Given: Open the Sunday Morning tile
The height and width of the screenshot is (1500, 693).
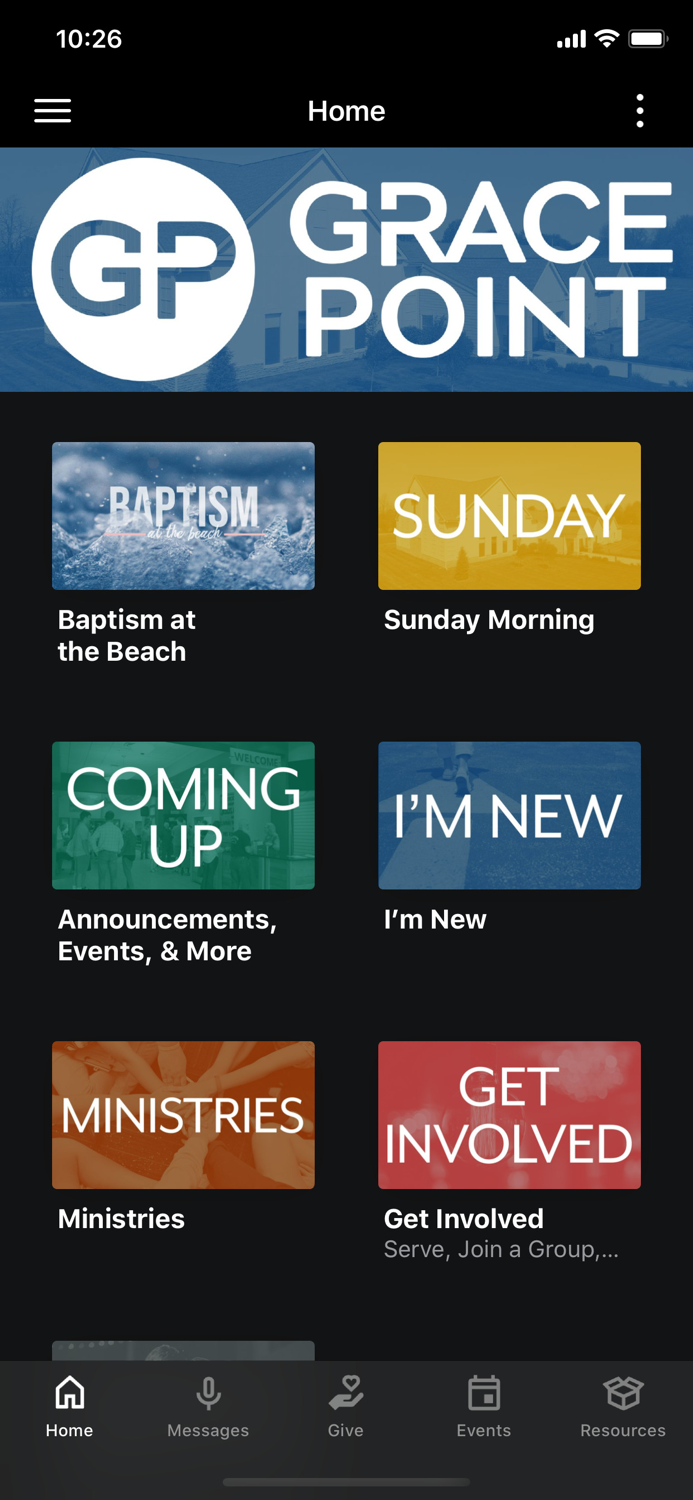Looking at the screenshot, I should (509, 516).
